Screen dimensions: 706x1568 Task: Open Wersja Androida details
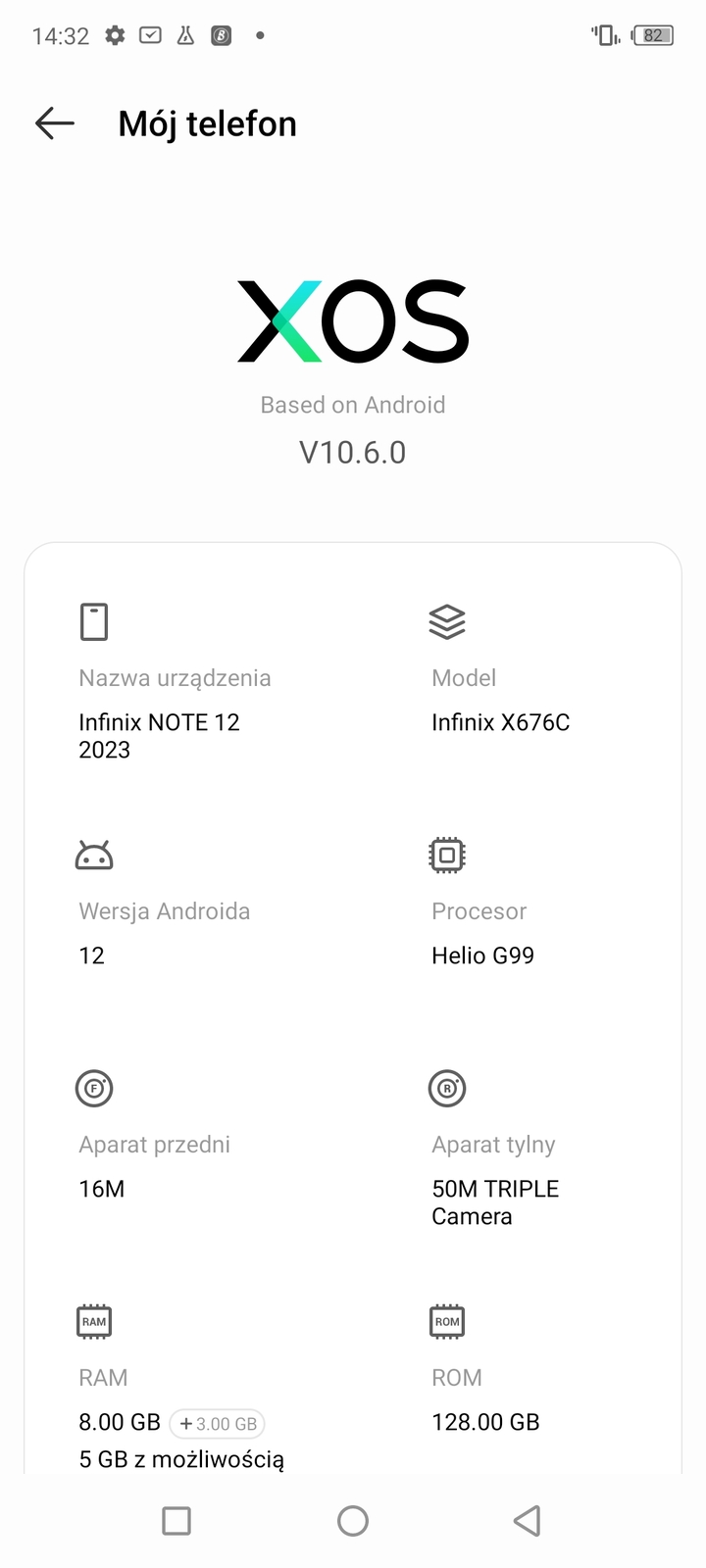click(176, 905)
